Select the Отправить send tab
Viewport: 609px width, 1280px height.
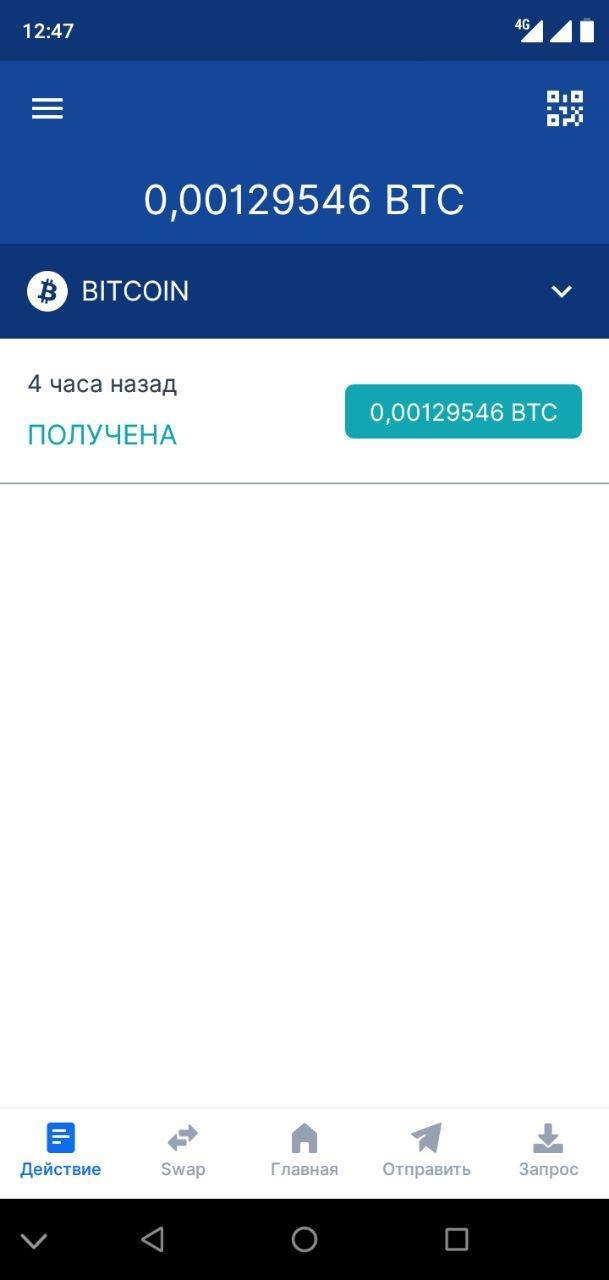[x=426, y=1150]
